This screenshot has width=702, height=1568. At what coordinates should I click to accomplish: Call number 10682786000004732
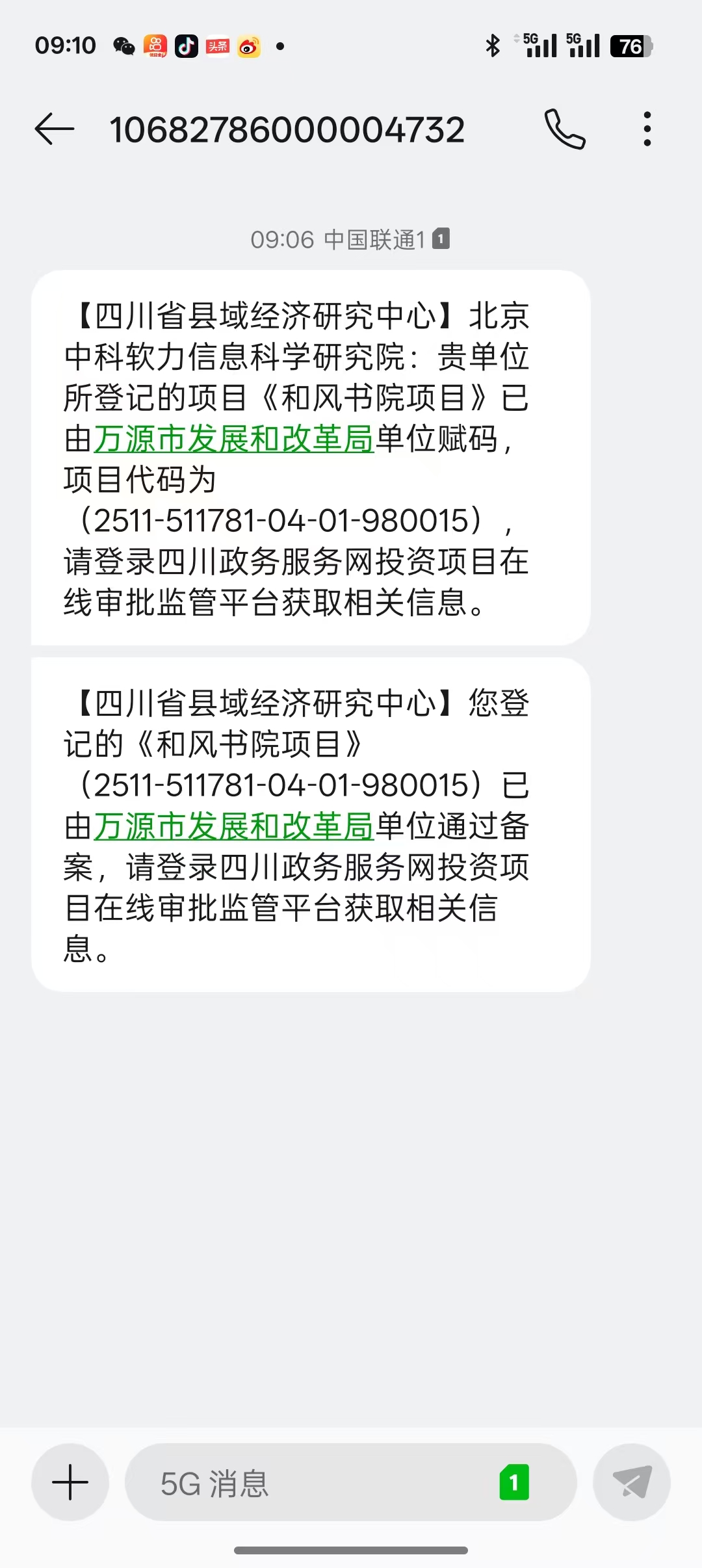pos(565,129)
